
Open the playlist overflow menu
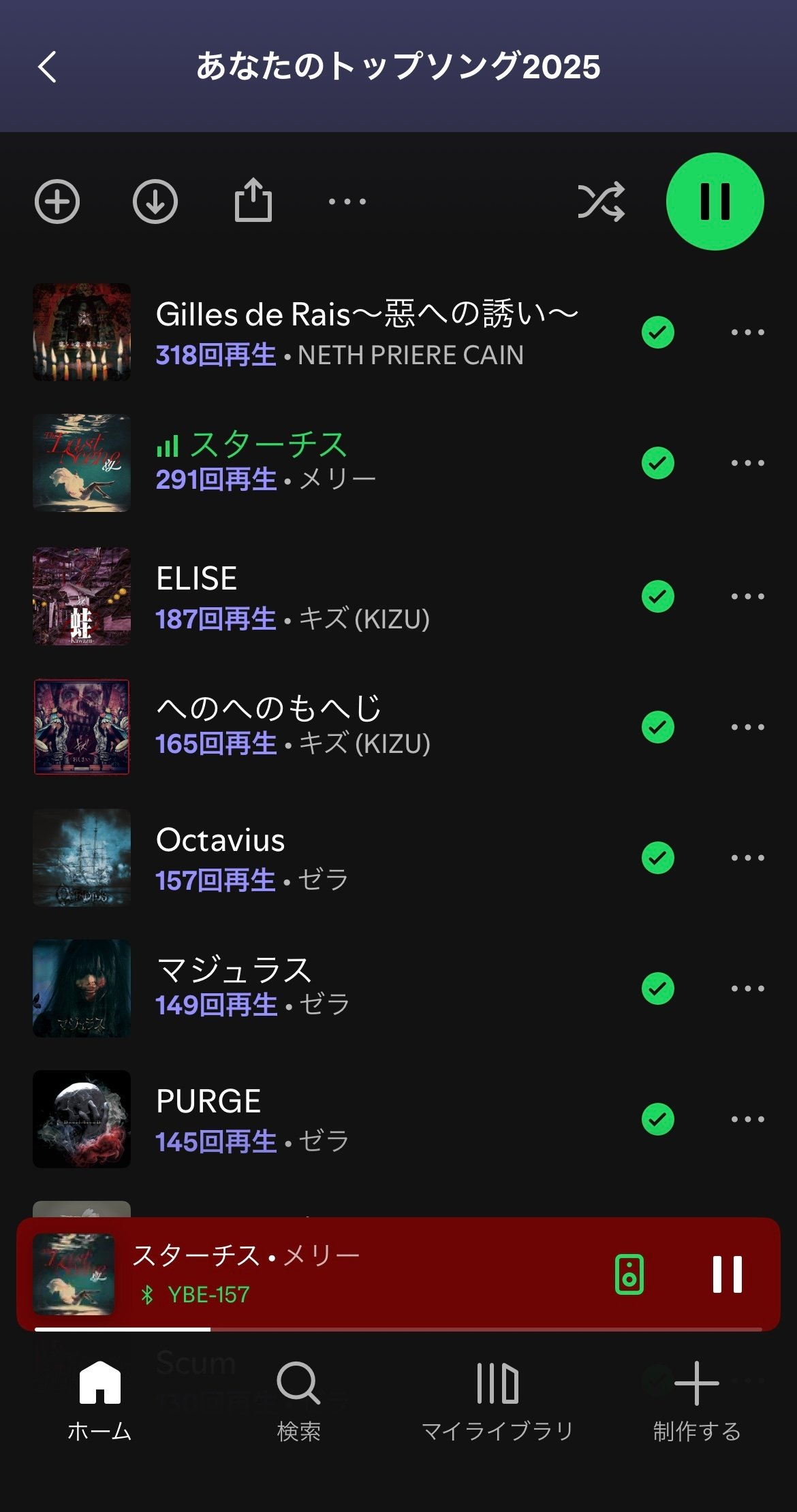click(347, 202)
